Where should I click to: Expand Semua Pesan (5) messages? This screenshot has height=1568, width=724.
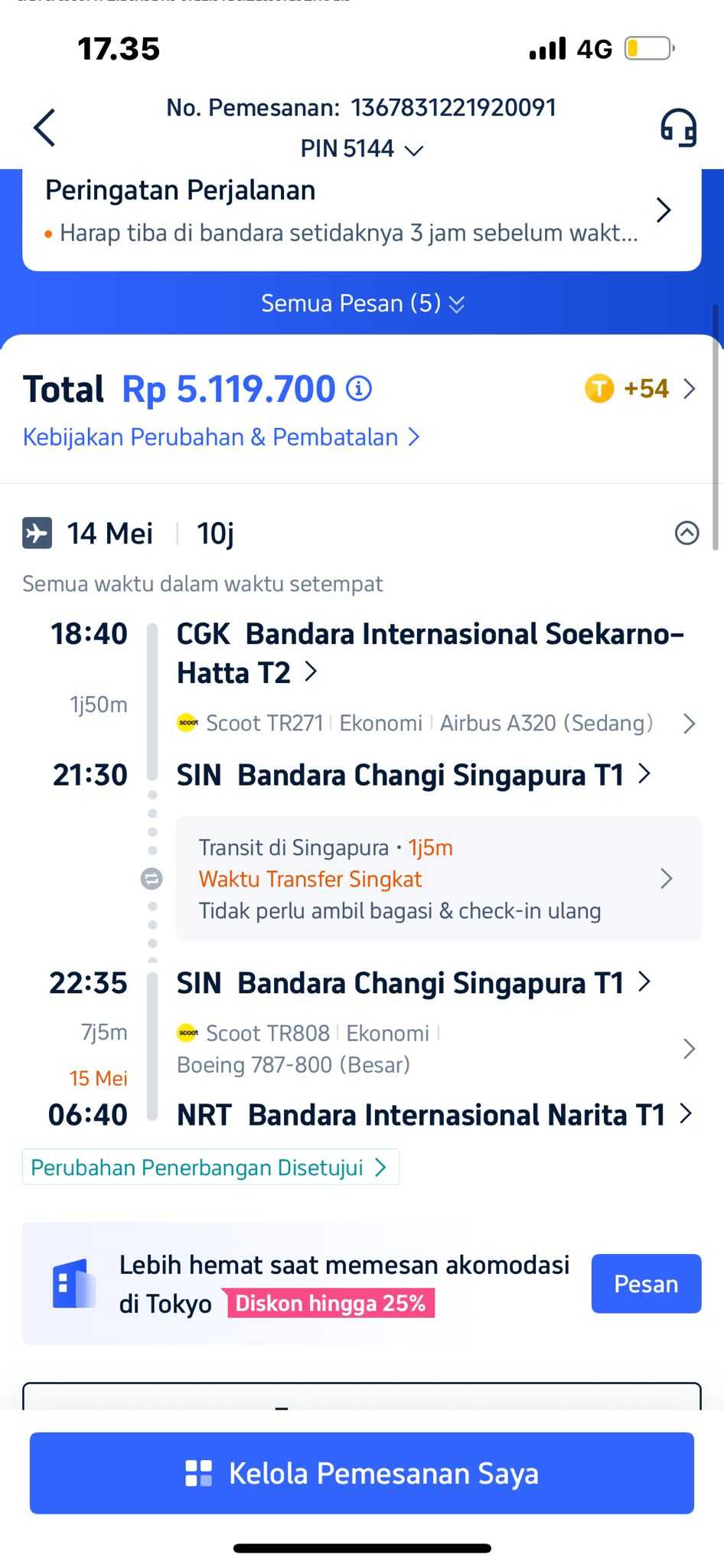(361, 304)
